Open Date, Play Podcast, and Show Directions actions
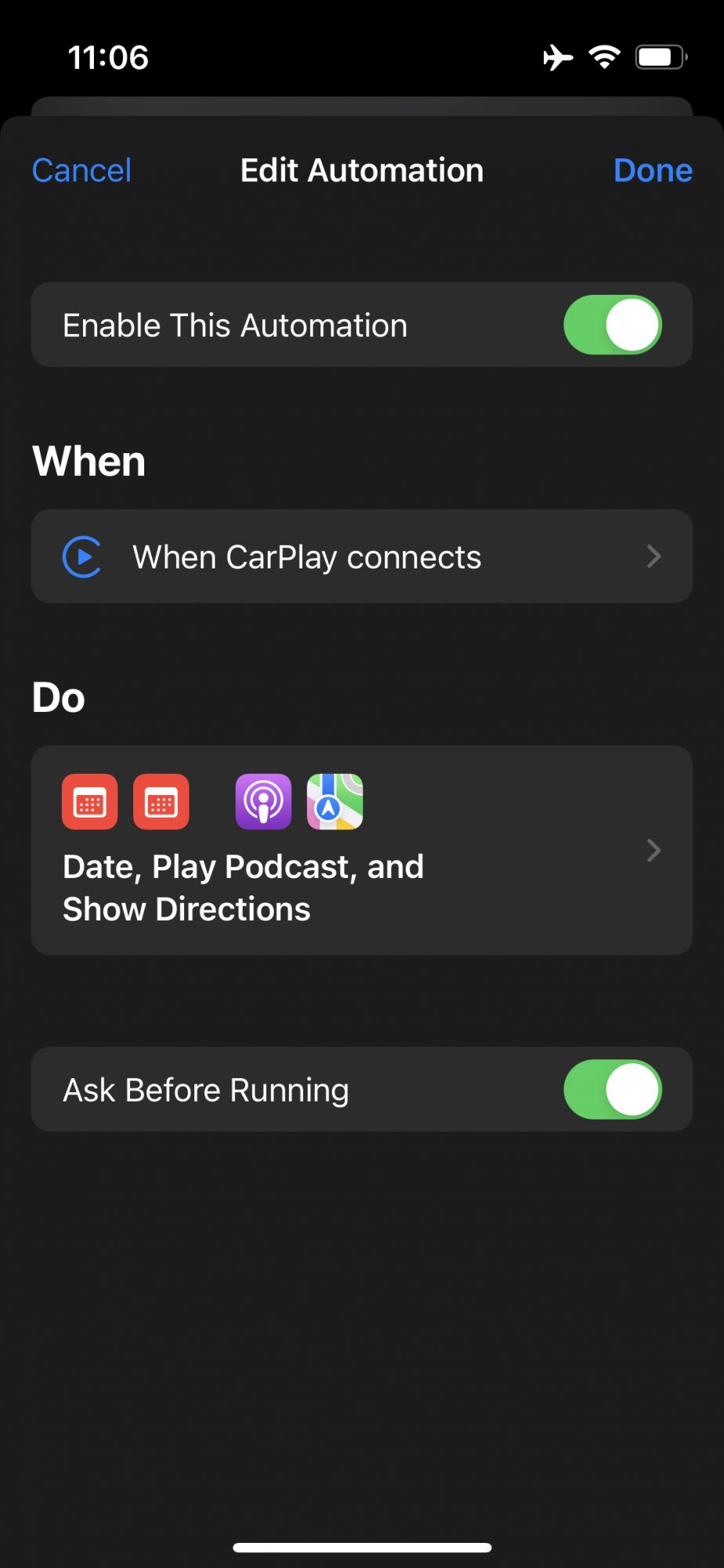The image size is (724, 1568). pos(362,851)
